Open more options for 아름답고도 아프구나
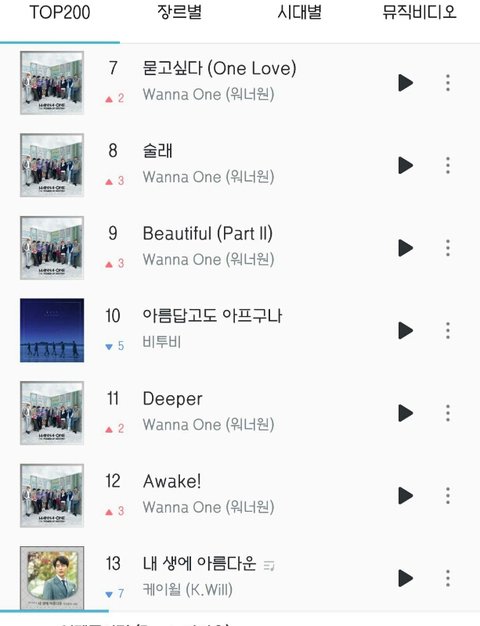 click(448, 331)
